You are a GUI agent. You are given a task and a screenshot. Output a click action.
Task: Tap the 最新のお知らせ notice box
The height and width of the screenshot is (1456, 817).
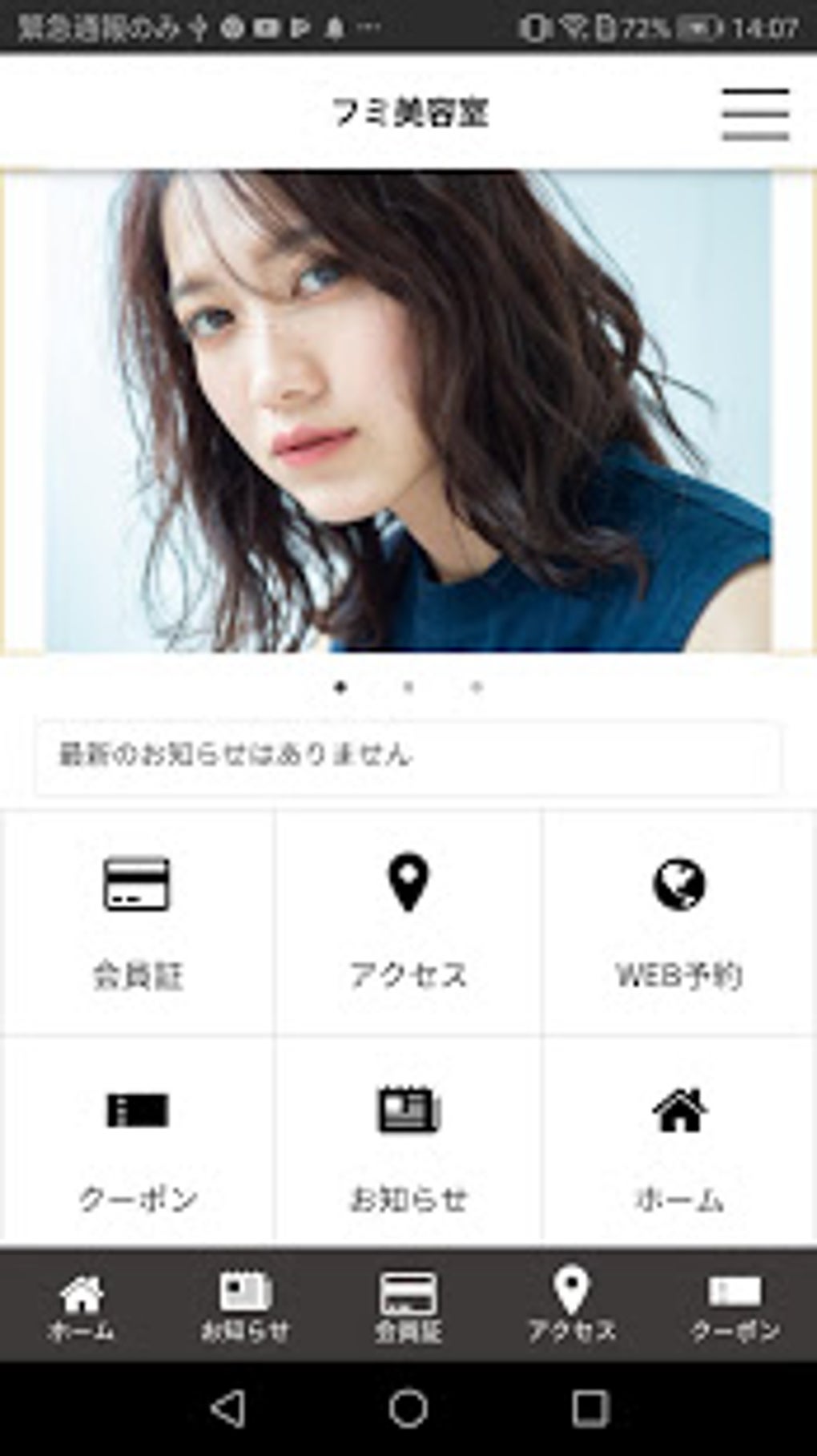[x=408, y=756]
